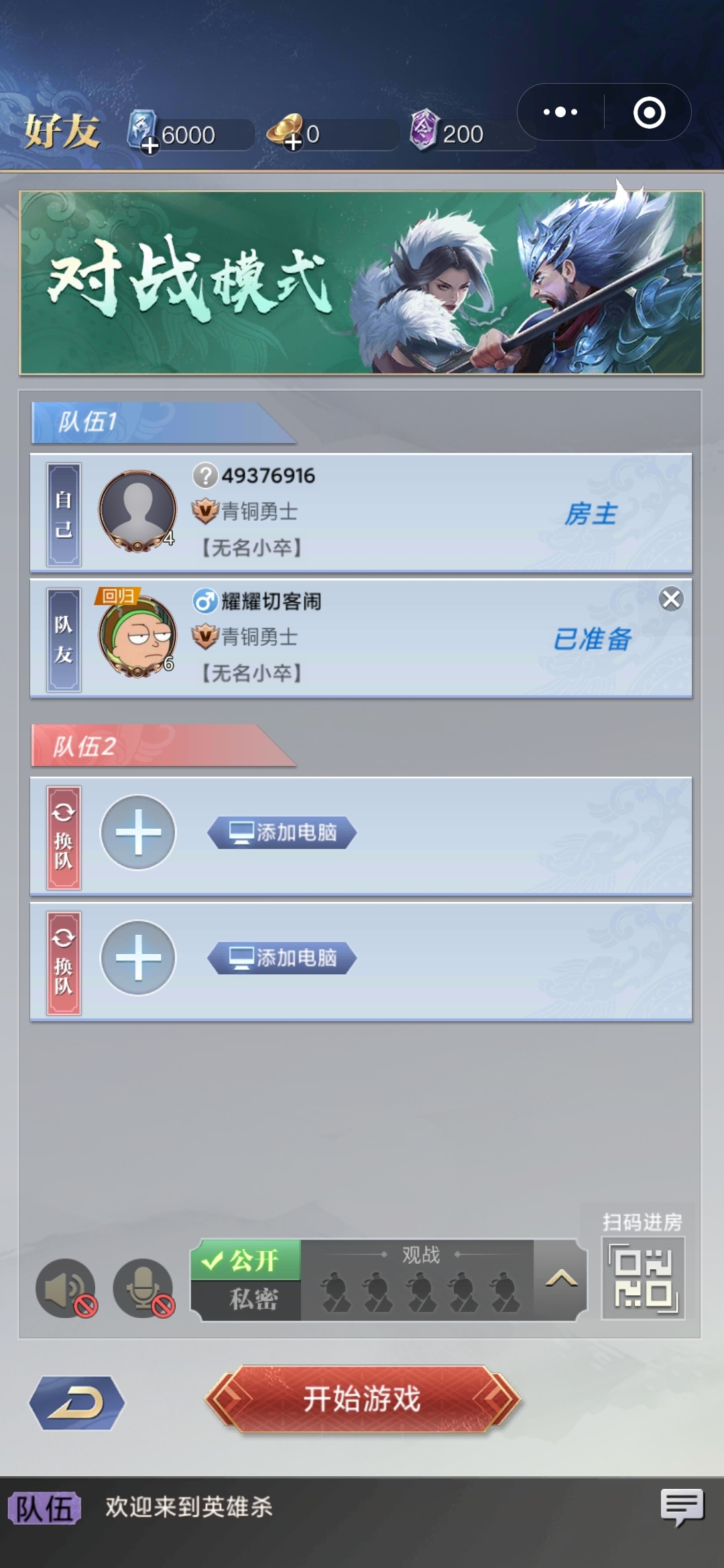Close the mini program via circle button
724x1568 pixels.
click(x=649, y=112)
